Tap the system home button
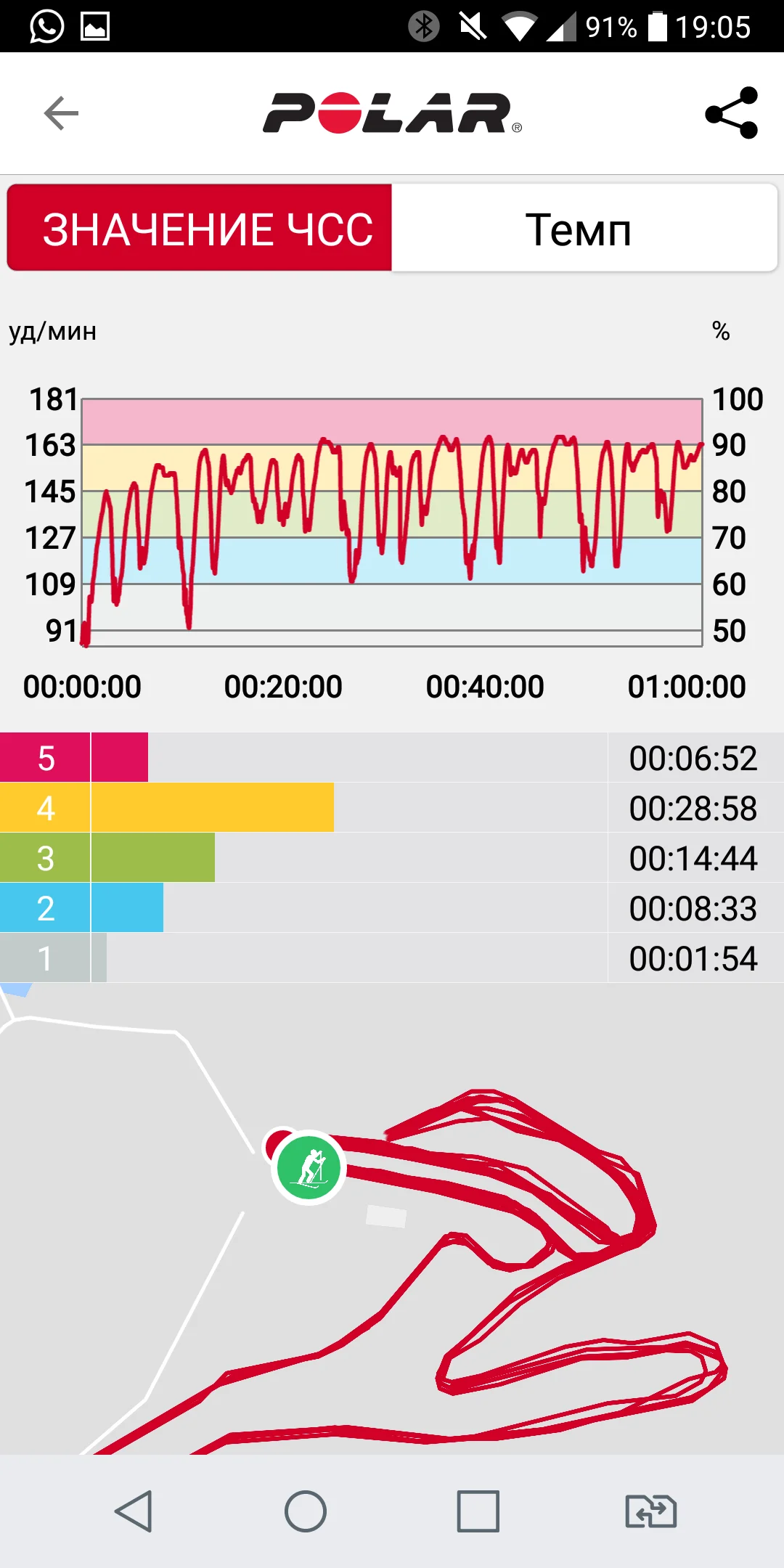Viewport: 784px width, 1568px height. pyautogui.click(x=306, y=1511)
